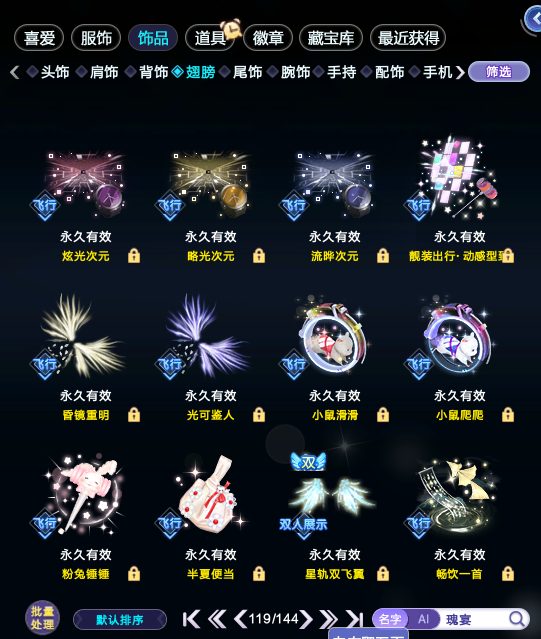Image resolution: width=541 pixels, height=639 pixels.
Task: Change the 默认排序 sort order
Action: [120, 620]
